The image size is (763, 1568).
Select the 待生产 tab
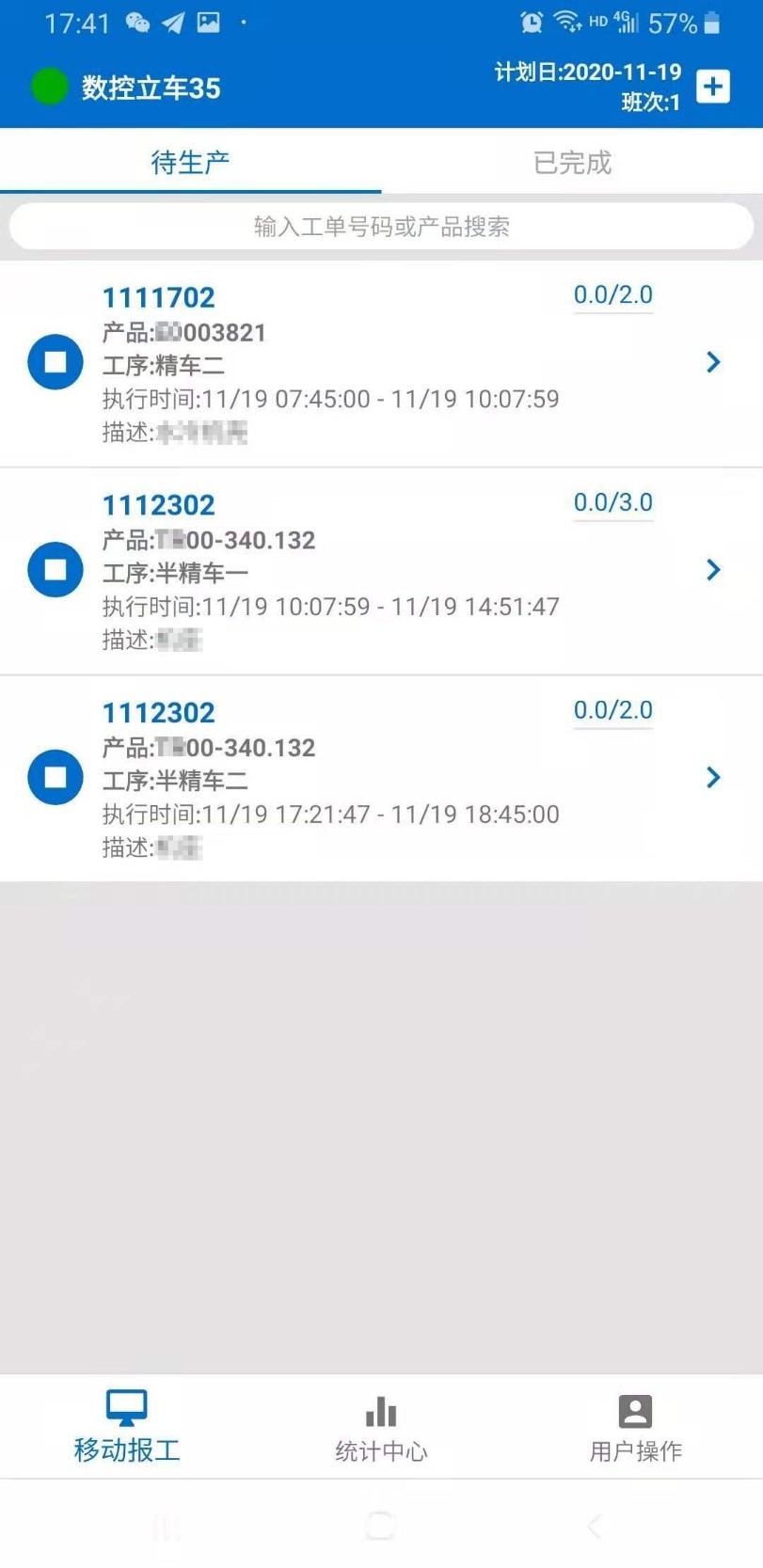(x=190, y=162)
